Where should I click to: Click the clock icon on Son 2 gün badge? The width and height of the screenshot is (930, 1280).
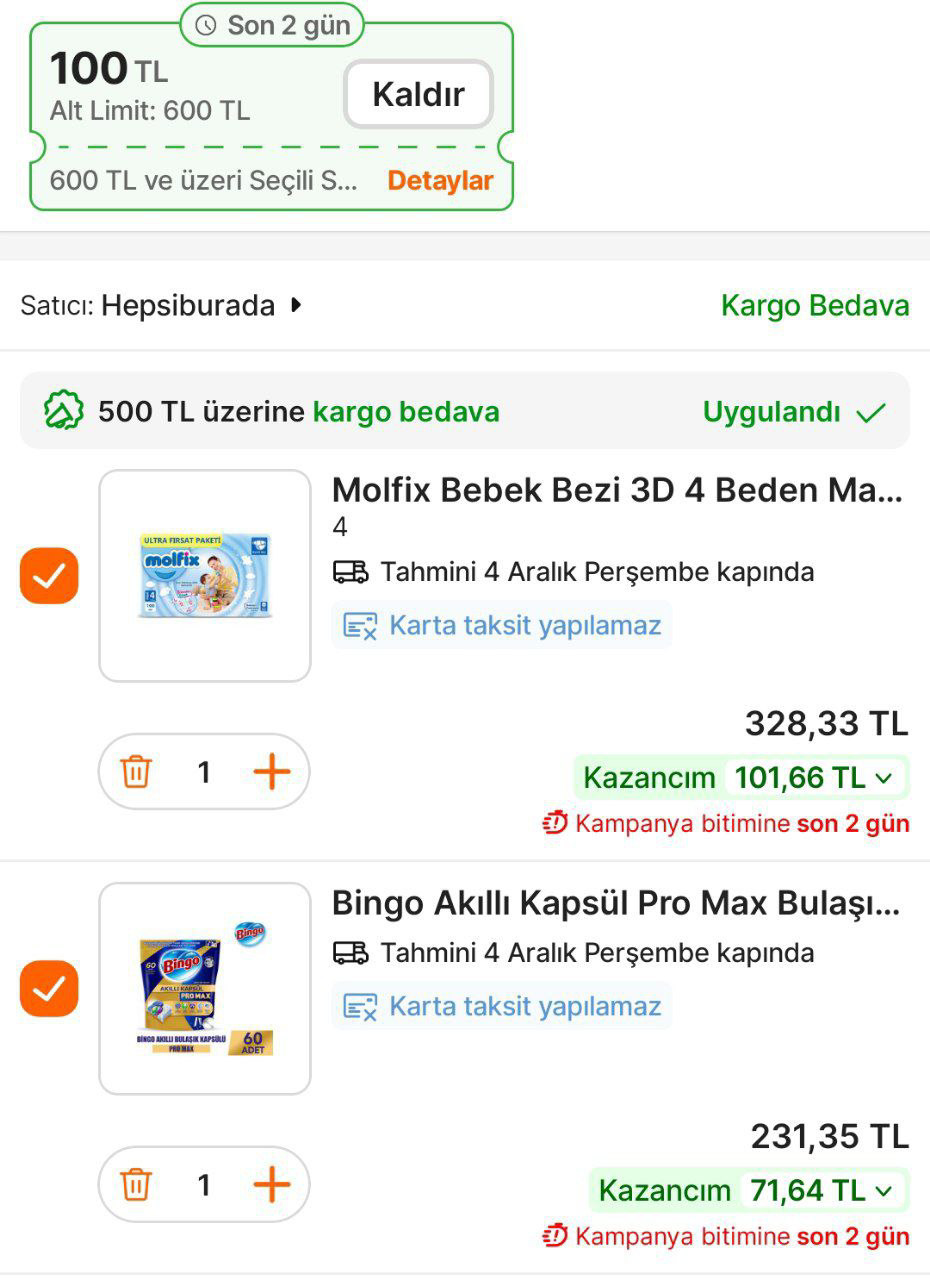(x=208, y=25)
